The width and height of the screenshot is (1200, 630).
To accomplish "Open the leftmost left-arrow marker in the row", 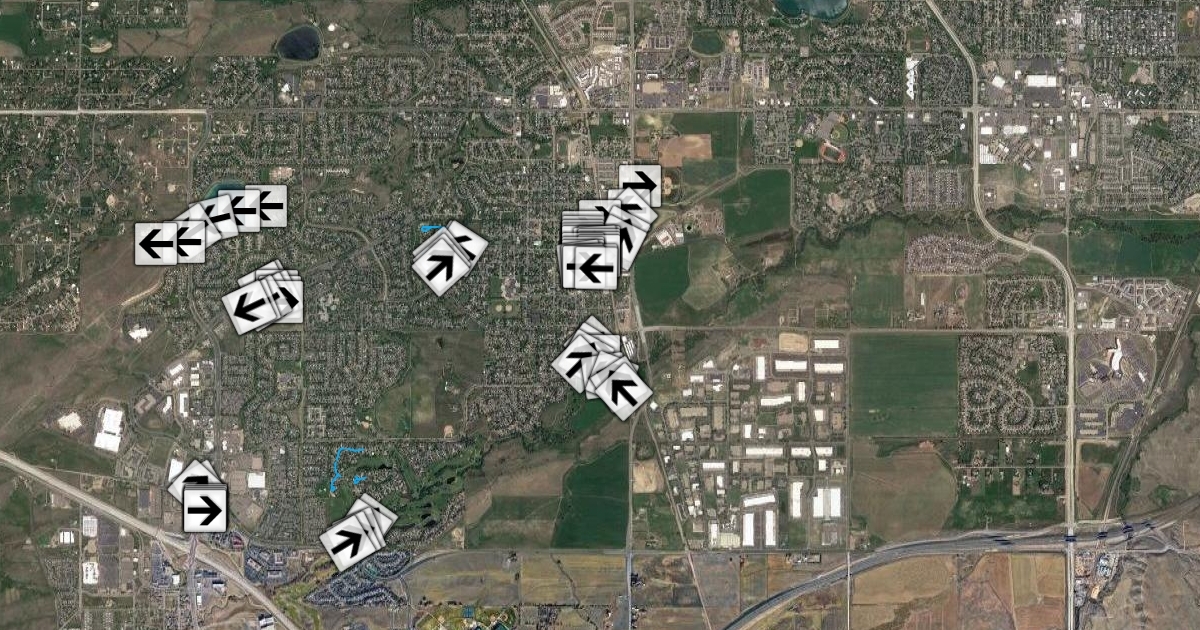I will pos(156,243).
